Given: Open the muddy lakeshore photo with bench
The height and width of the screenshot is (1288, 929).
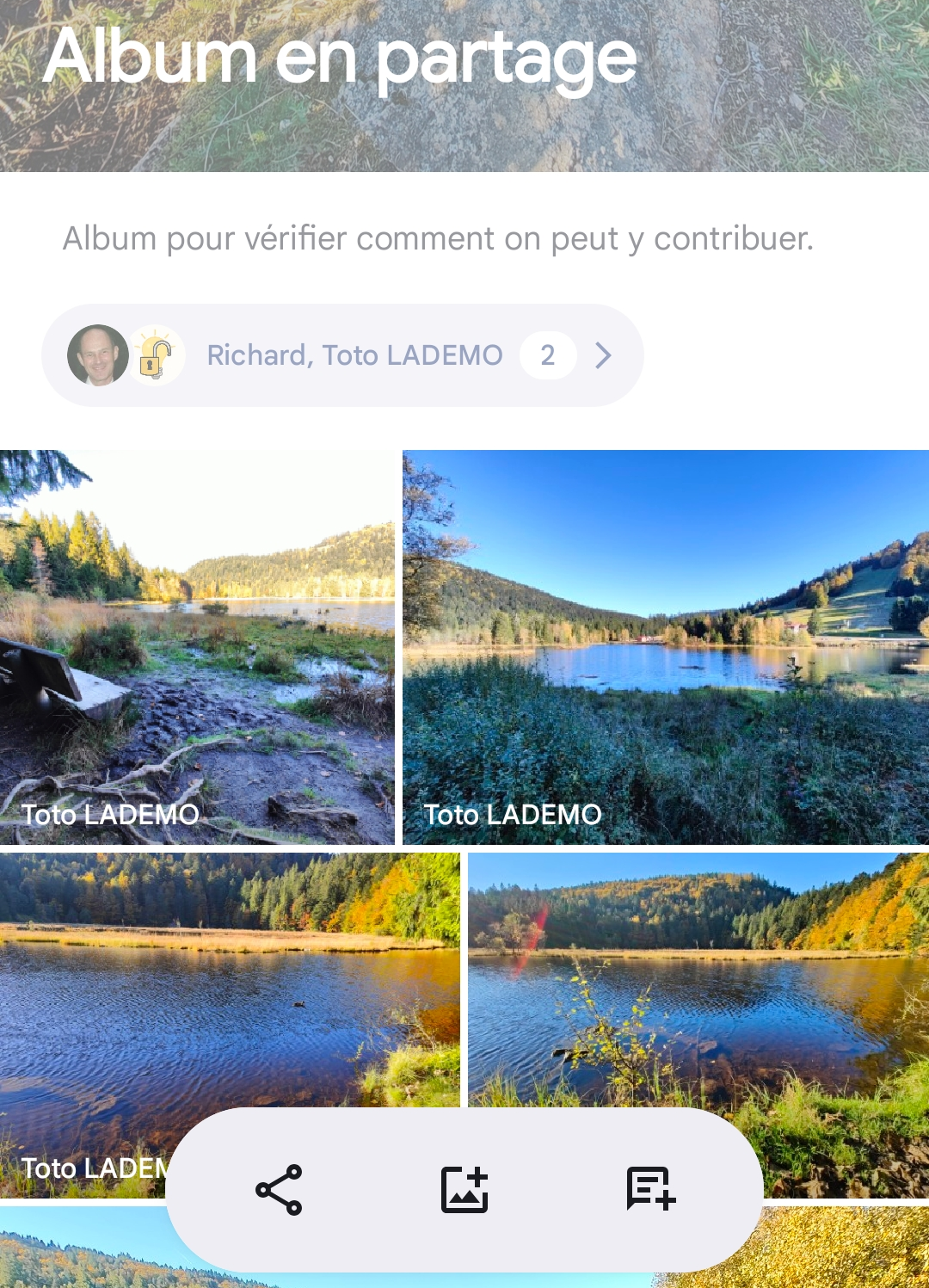Looking at the screenshot, I should [197, 645].
